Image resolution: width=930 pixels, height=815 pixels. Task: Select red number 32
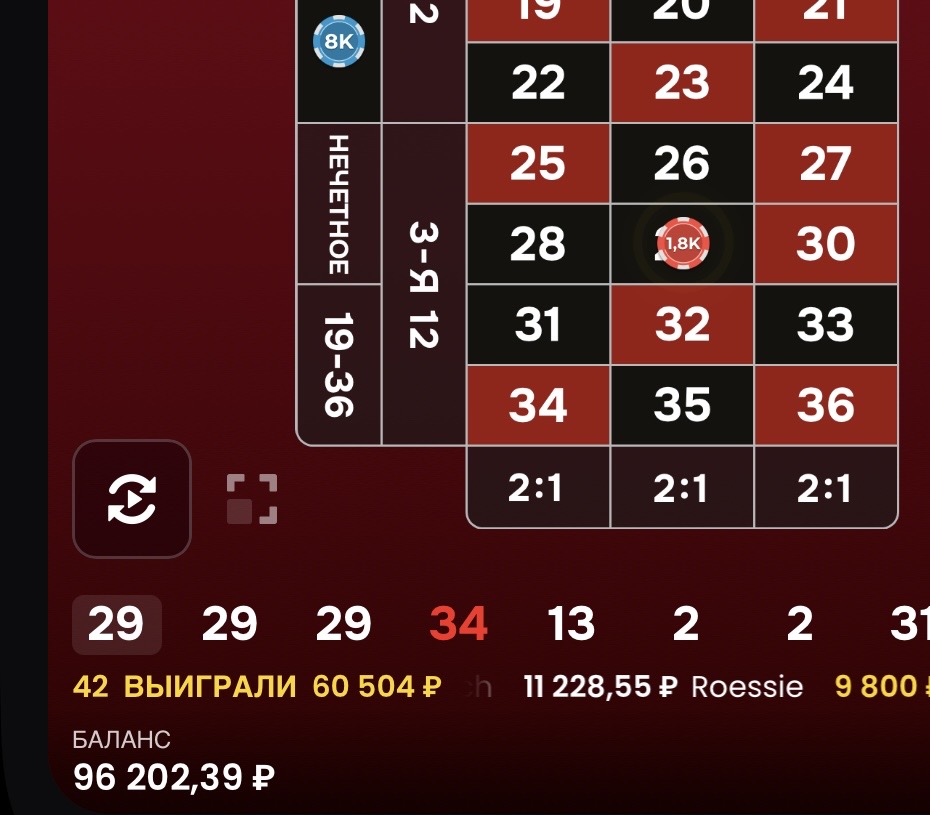pos(681,325)
